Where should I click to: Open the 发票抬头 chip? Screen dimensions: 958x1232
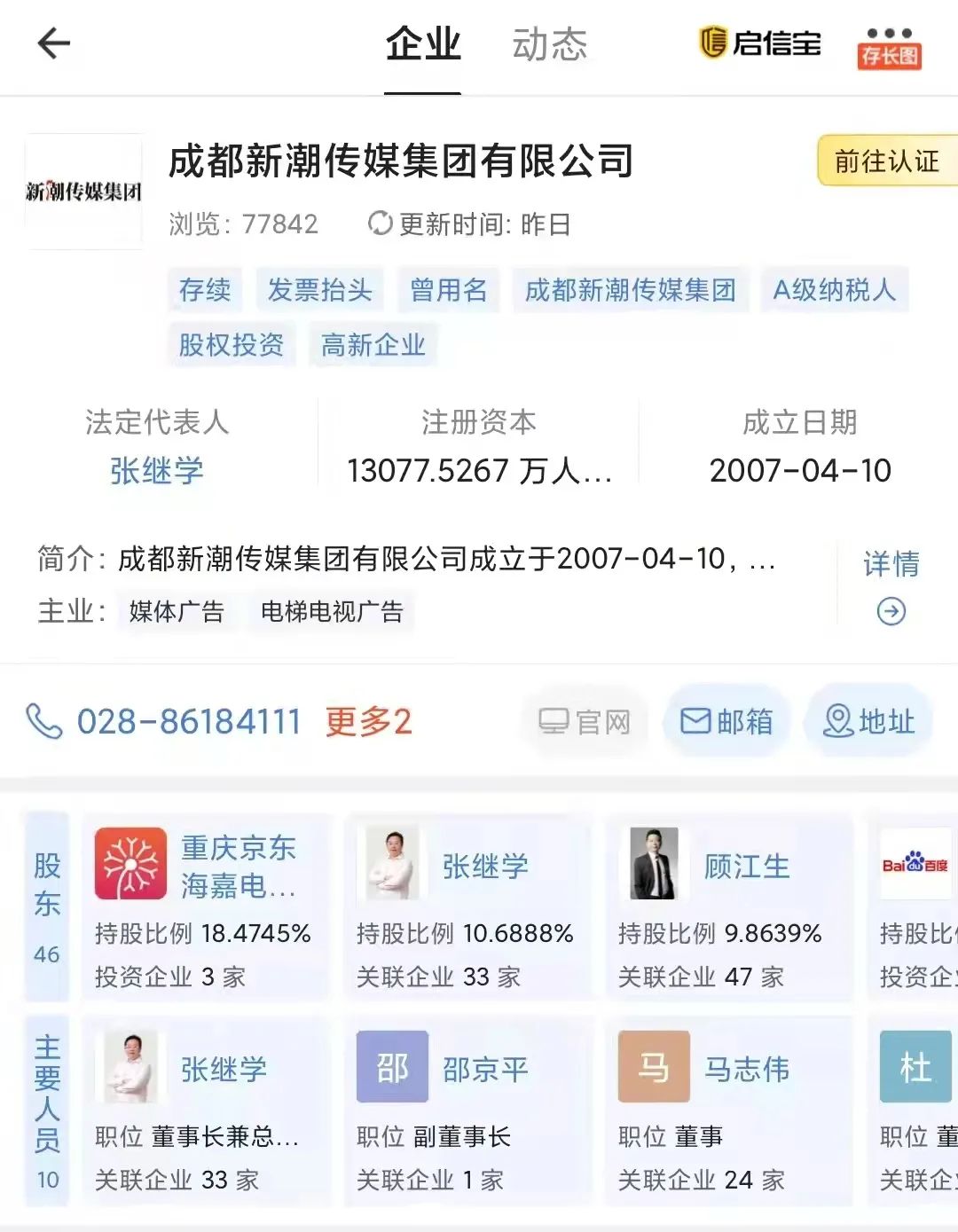tap(320, 290)
